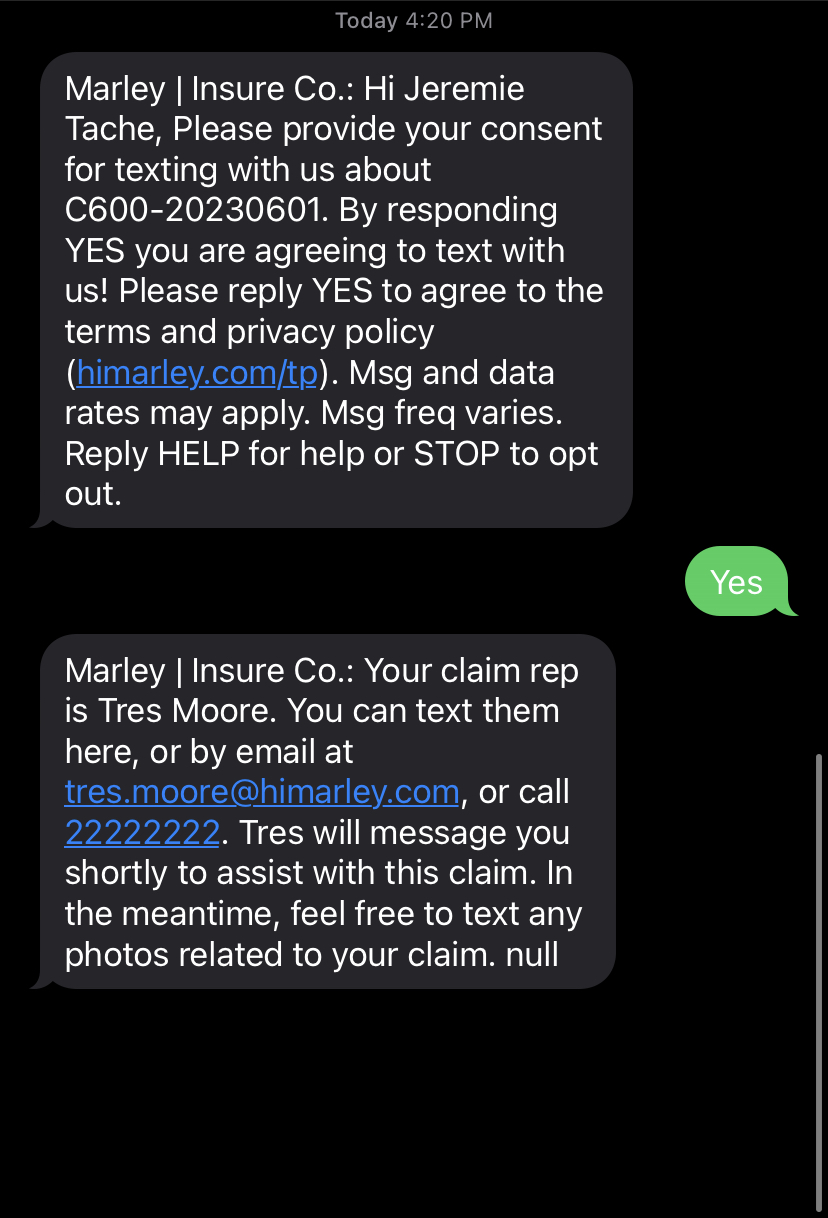Screen dimensions: 828x1218
Task: Call the linked number 22222222
Action: coord(142,833)
